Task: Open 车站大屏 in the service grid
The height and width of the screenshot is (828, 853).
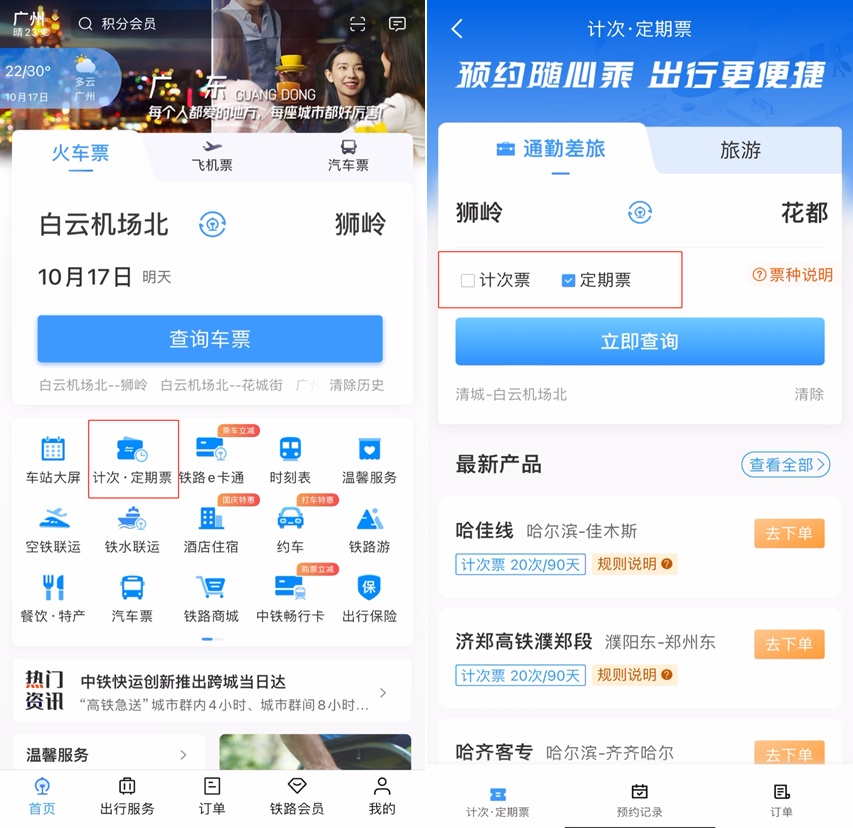Action: coord(53,461)
